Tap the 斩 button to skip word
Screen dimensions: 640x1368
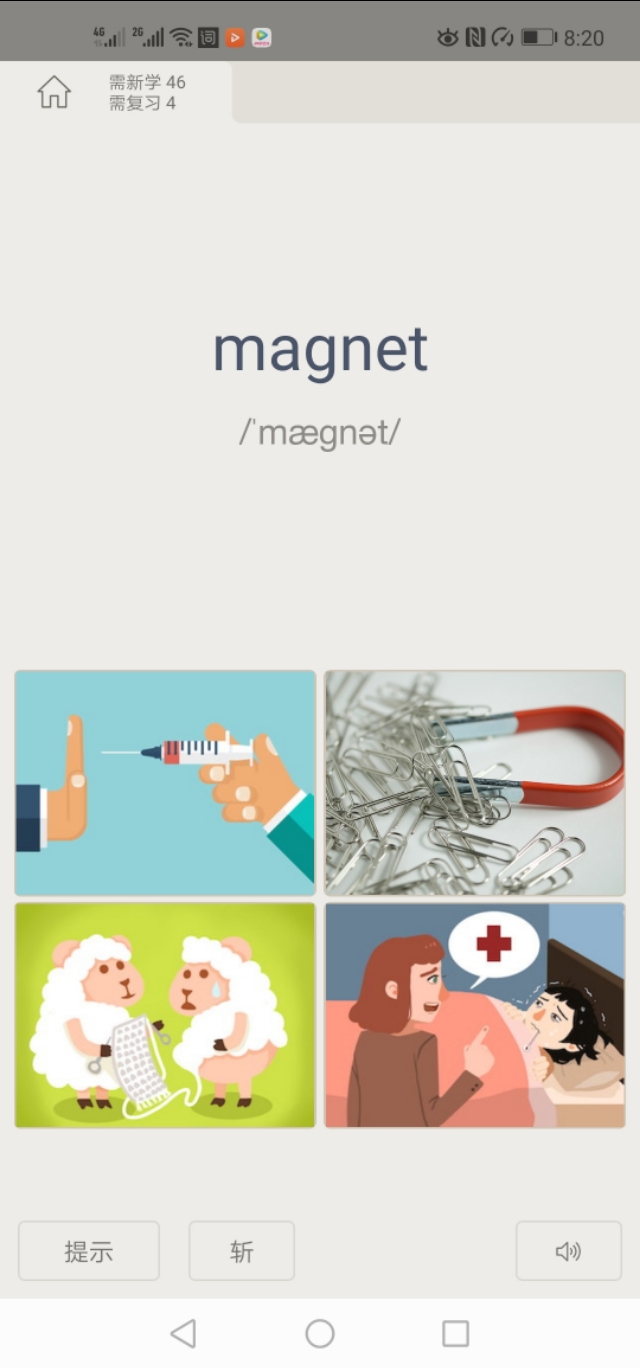pyautogui.click(x=242, y=1251)
